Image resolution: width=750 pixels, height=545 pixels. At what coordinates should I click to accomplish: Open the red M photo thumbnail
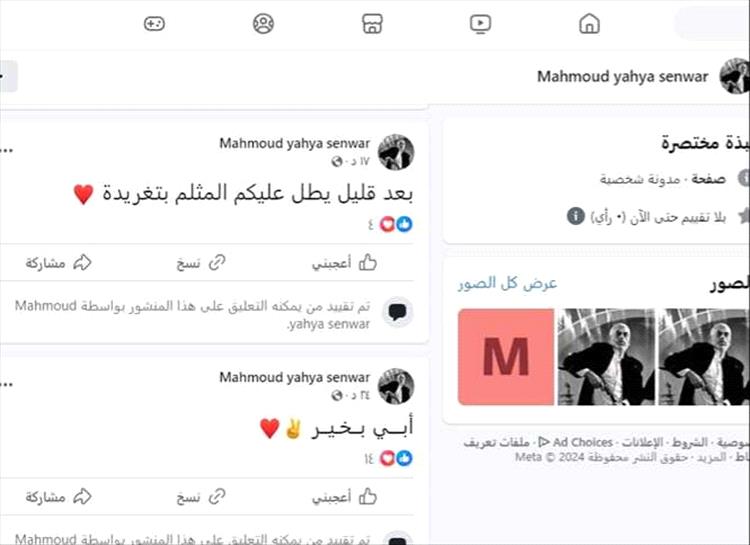506,356
